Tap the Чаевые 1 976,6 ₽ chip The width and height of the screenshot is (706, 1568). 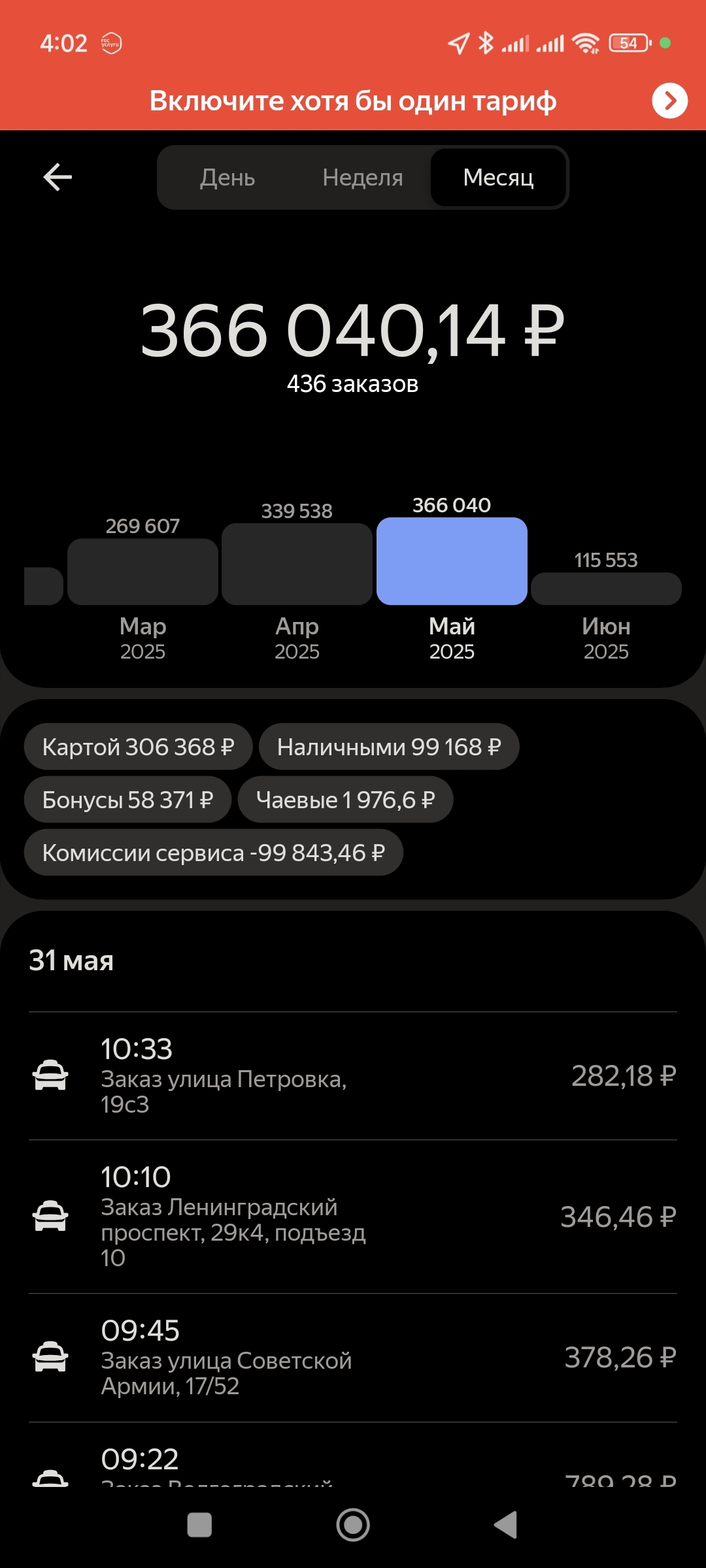click(x=345, y=800)
